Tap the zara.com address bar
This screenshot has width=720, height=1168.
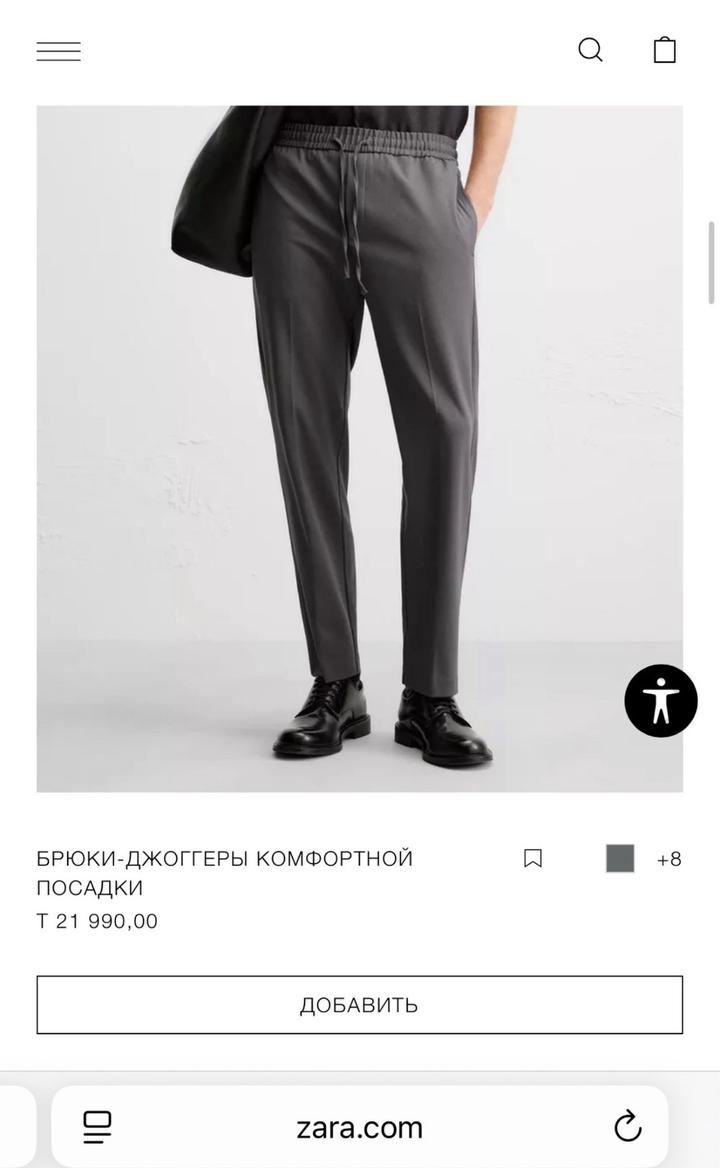(x=359, y=1127)
